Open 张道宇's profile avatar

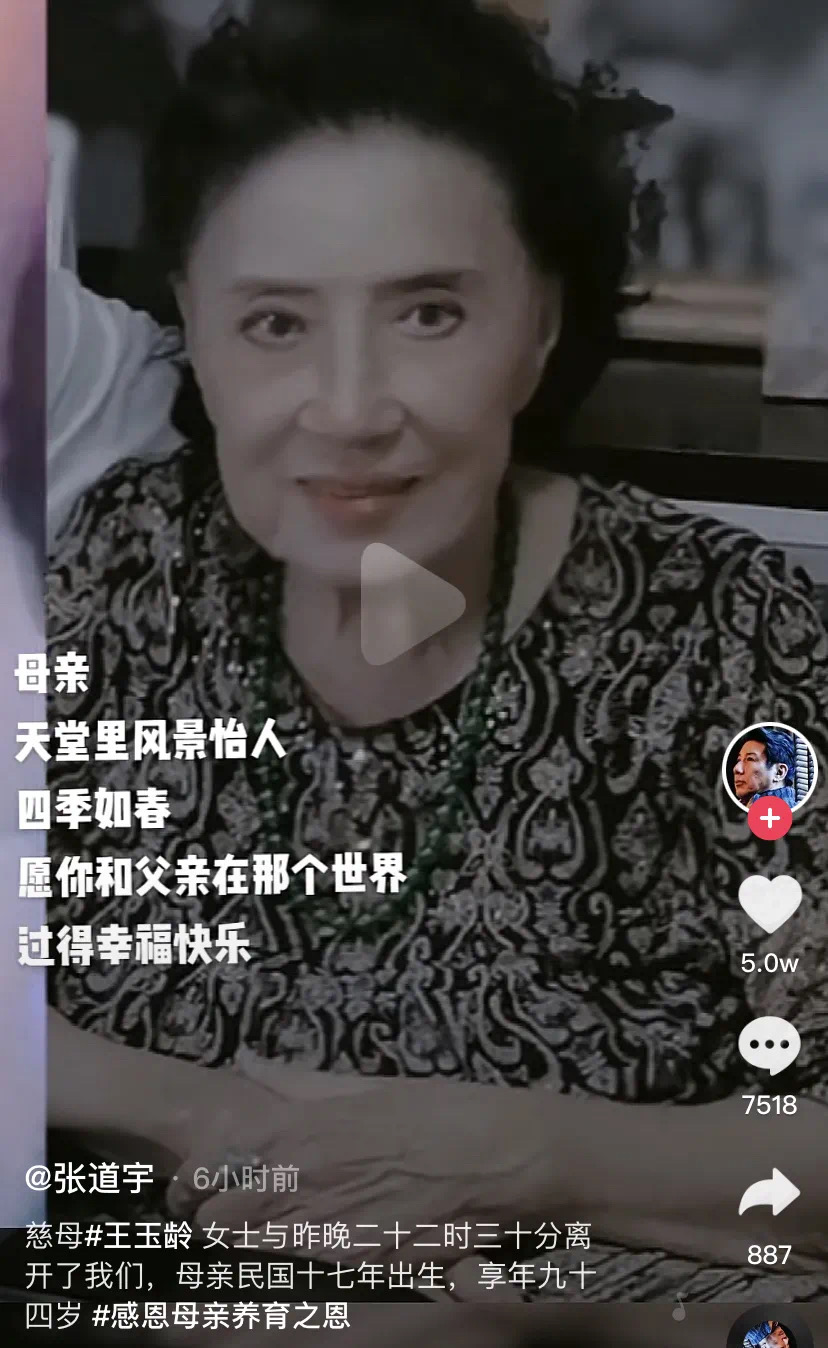pyautogui.click(x=769, y=768)
